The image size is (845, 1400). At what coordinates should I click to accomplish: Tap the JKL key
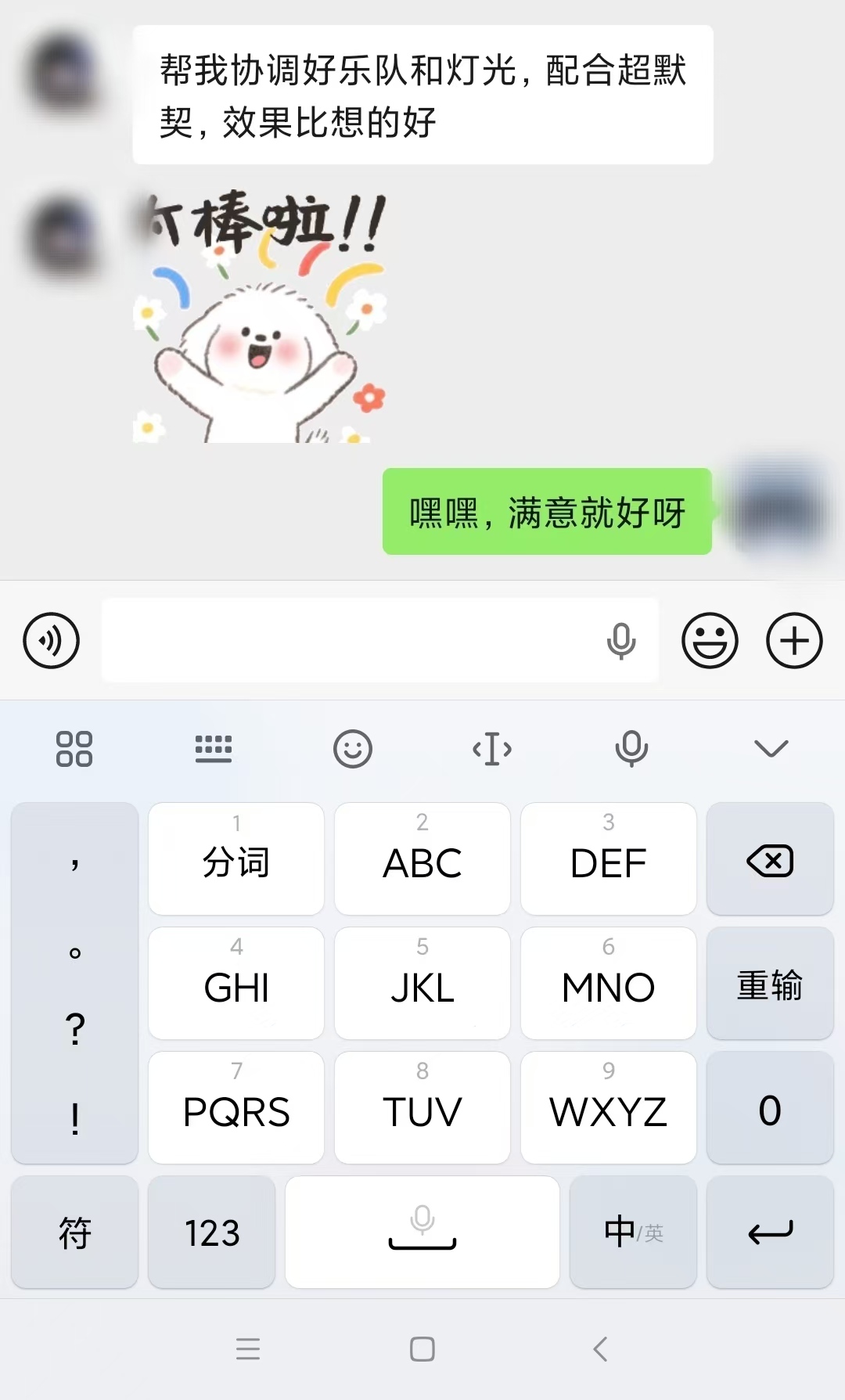point(422,984)
